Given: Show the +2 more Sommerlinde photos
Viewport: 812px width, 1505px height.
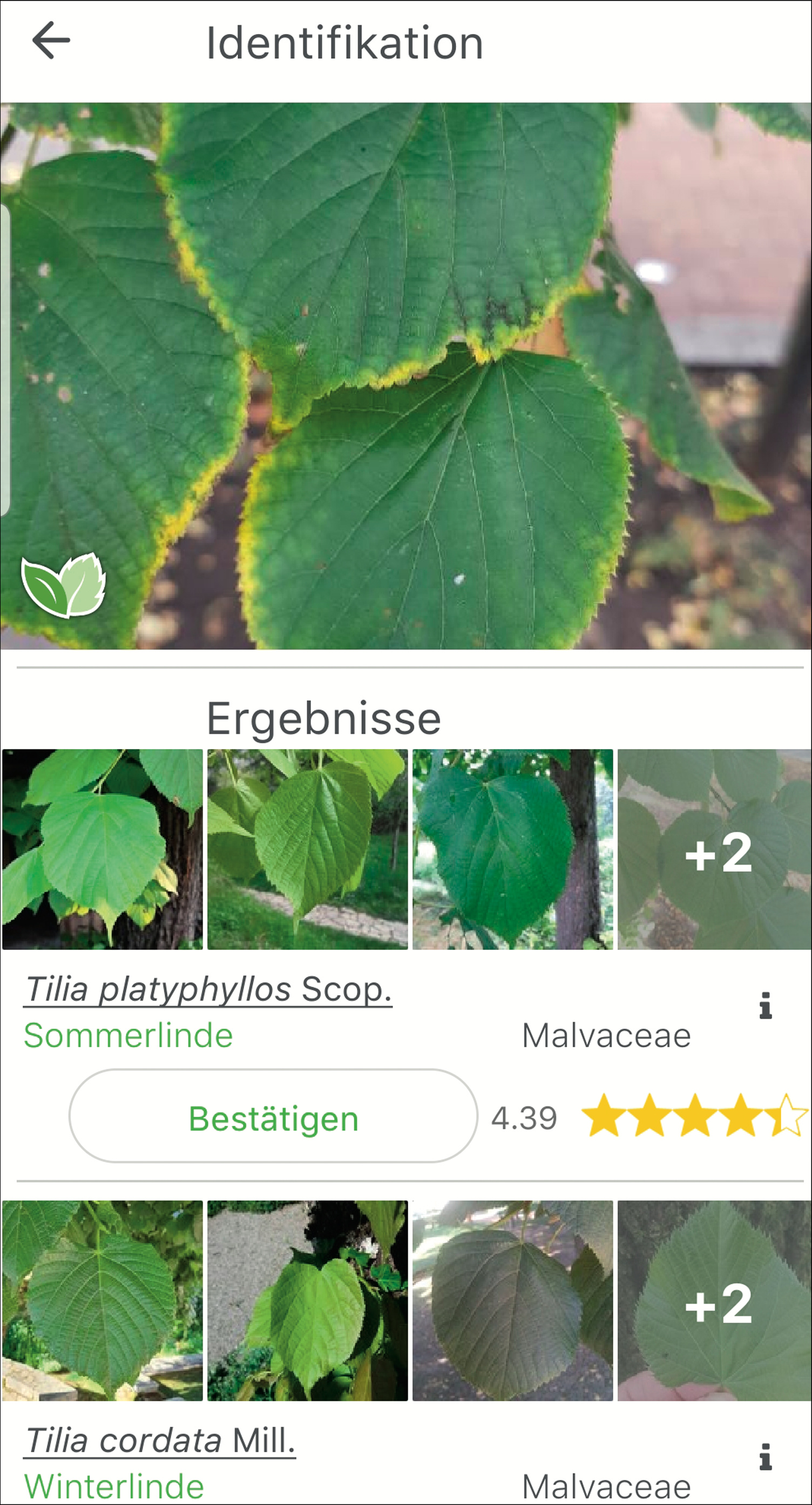Looking at the screenshot, I should coord(715,849).
